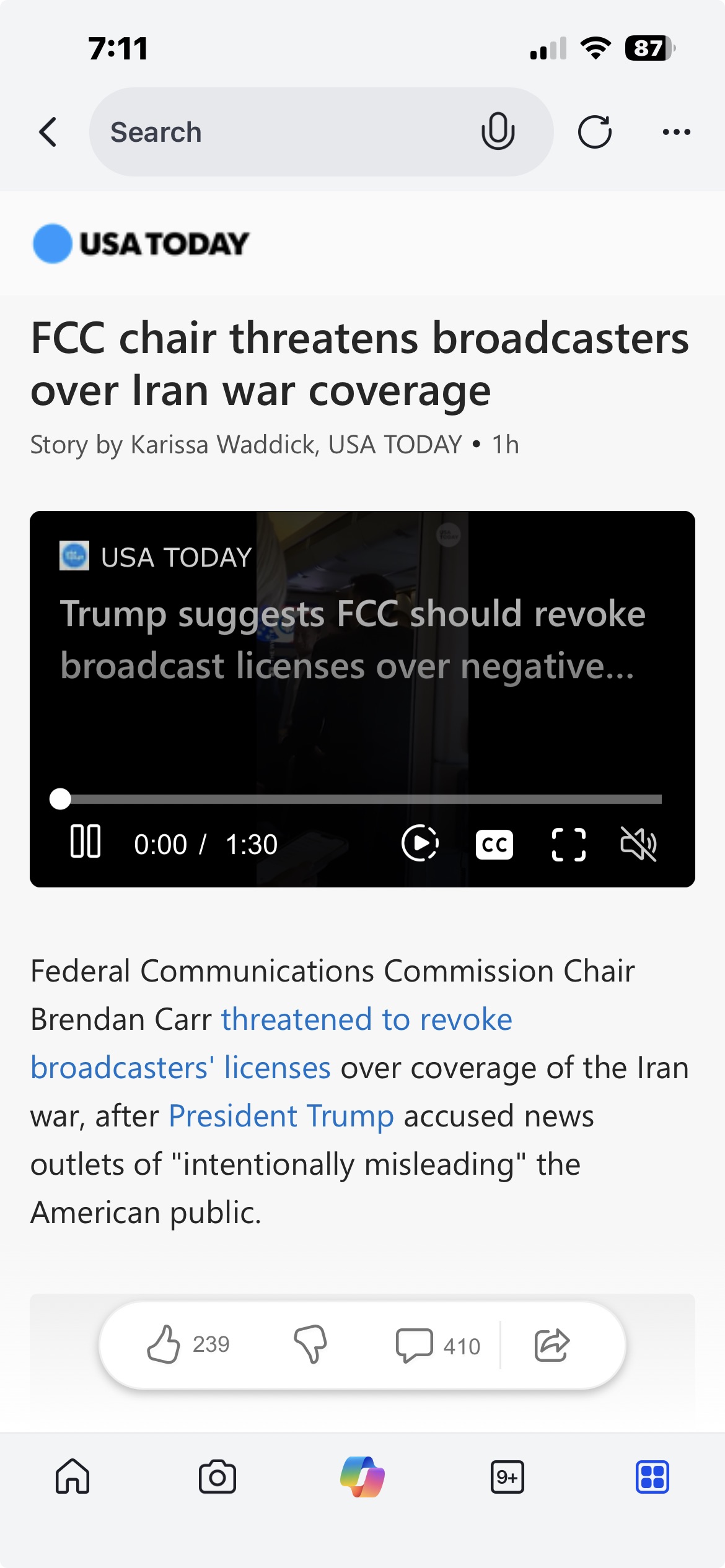Tap the Search field
The height and width of the screenshot is (1568, 725).
[x=279, y=132]
